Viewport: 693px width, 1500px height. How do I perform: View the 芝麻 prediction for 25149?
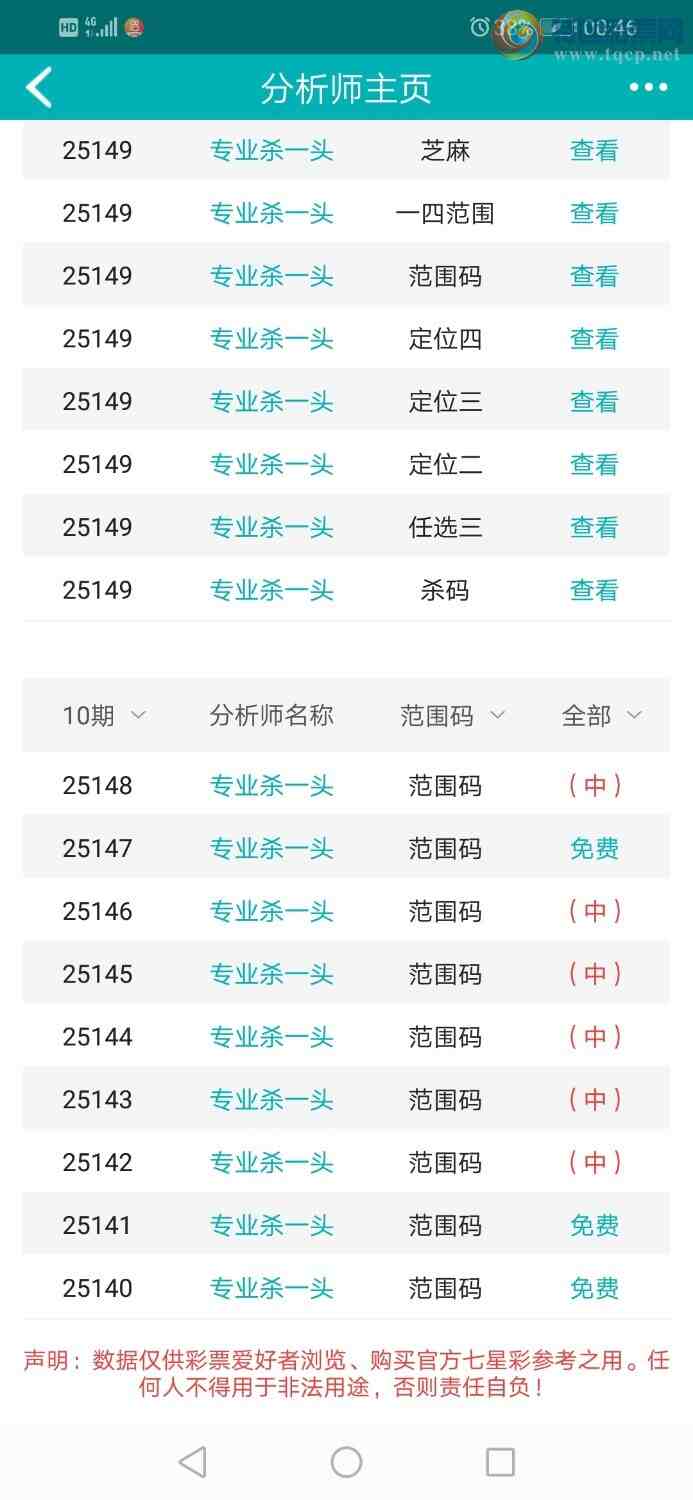(594, 151)
